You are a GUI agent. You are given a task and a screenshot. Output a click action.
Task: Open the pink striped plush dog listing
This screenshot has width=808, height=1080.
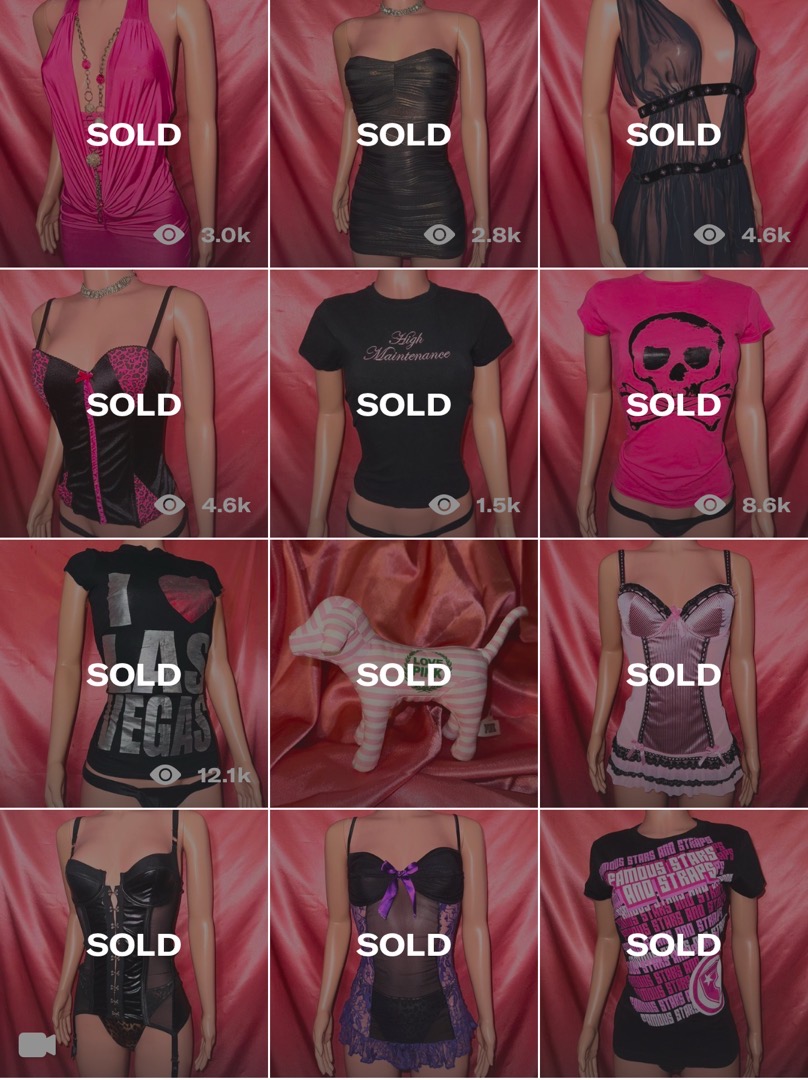[x=404, y=673]
